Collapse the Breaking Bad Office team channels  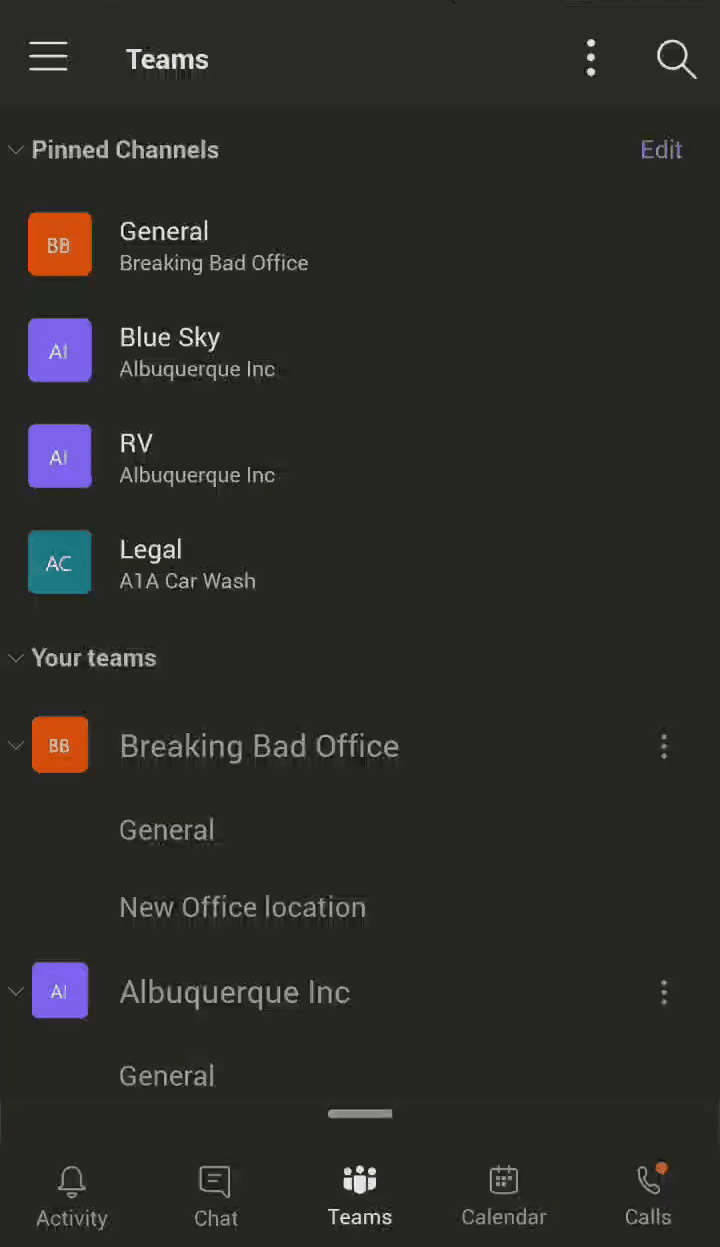15,746
